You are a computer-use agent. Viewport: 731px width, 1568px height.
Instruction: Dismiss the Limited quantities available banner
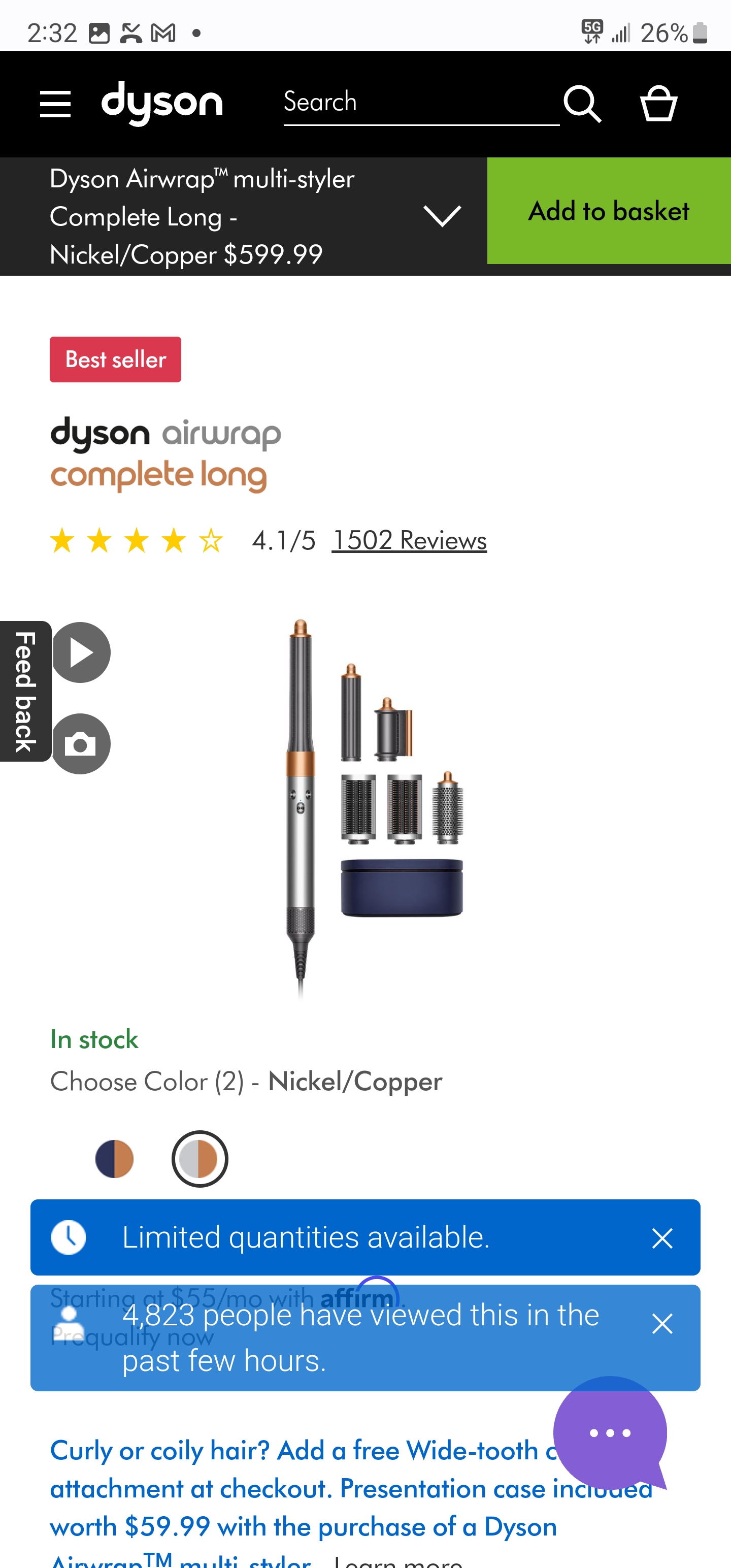662,1238
